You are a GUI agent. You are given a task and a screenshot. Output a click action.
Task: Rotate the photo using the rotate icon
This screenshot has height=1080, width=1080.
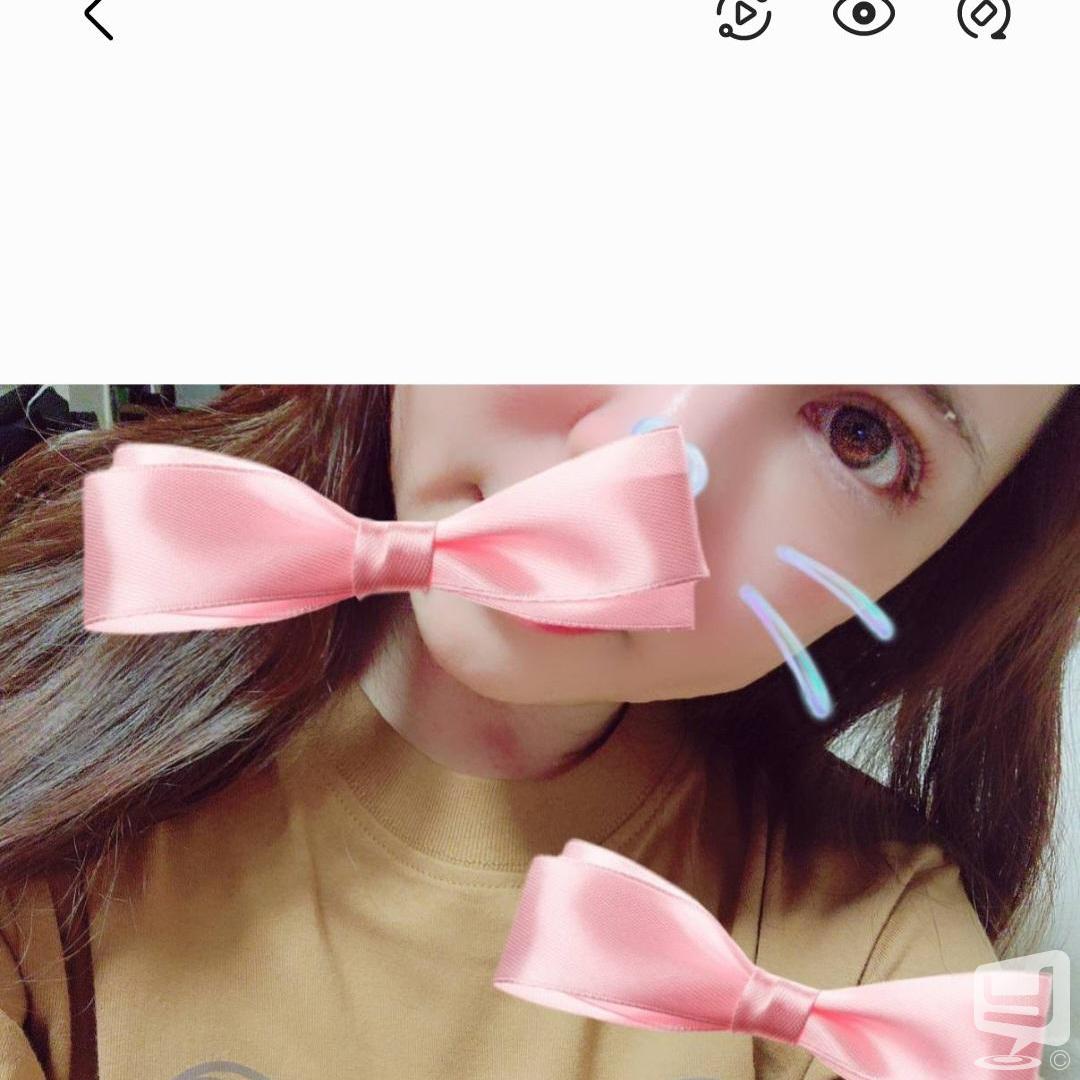[983, 16]
